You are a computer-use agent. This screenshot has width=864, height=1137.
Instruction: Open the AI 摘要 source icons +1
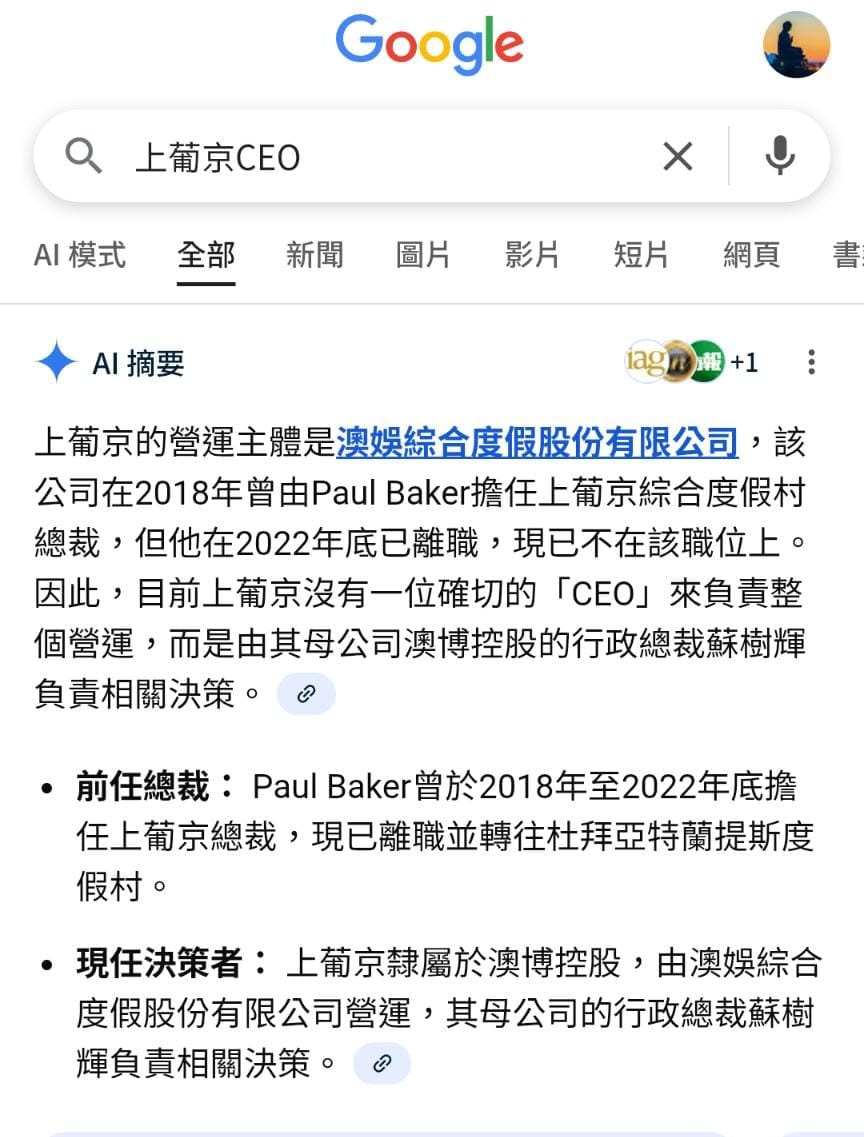692,362
